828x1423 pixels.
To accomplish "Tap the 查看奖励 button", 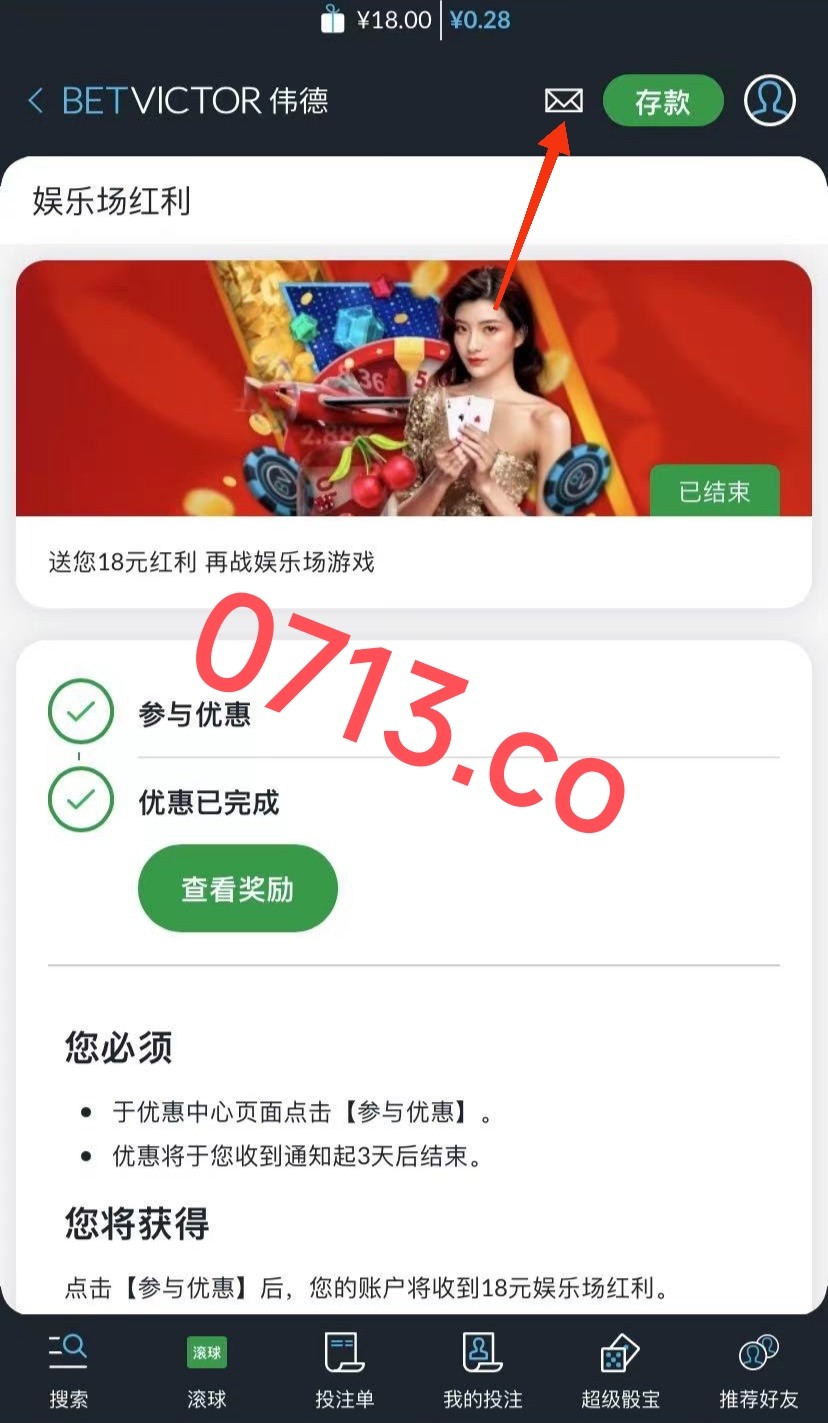I will click(238, 889).
